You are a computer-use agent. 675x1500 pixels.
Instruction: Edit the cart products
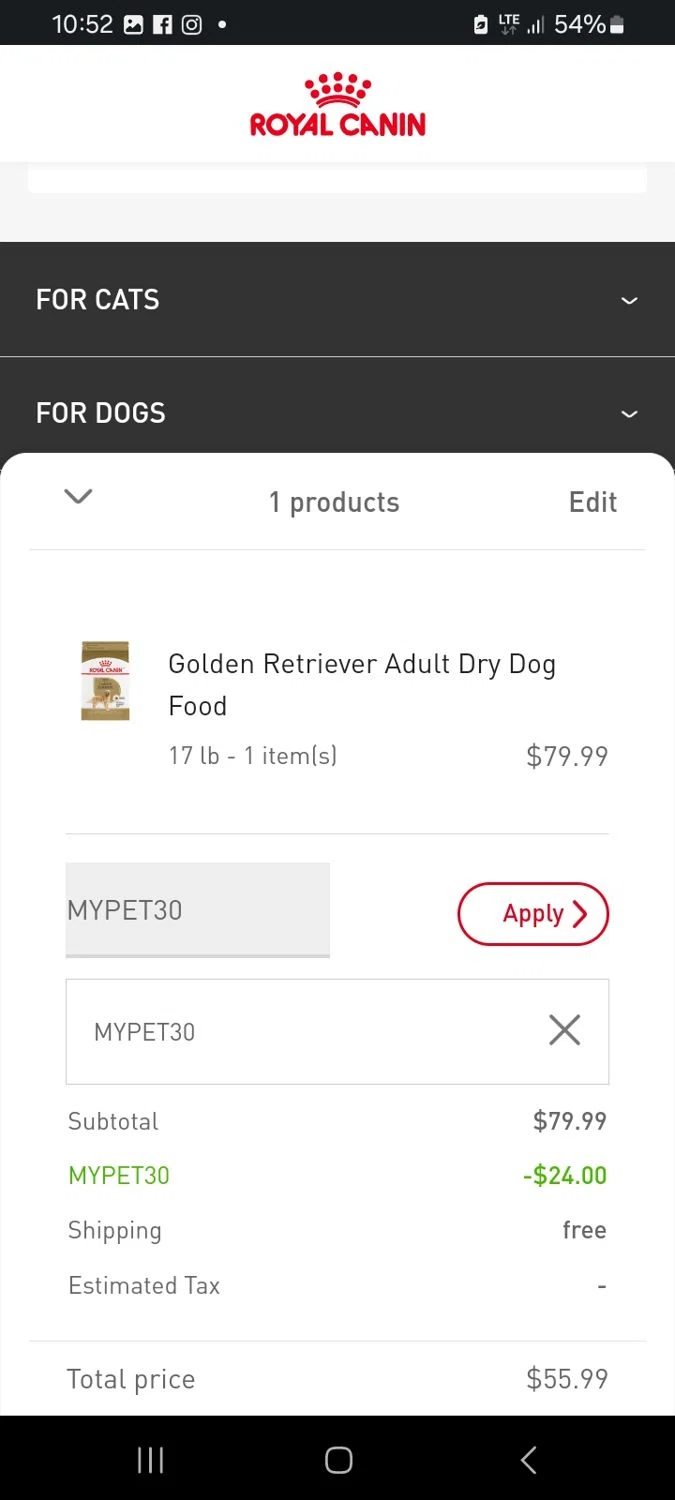coord(592,502)
